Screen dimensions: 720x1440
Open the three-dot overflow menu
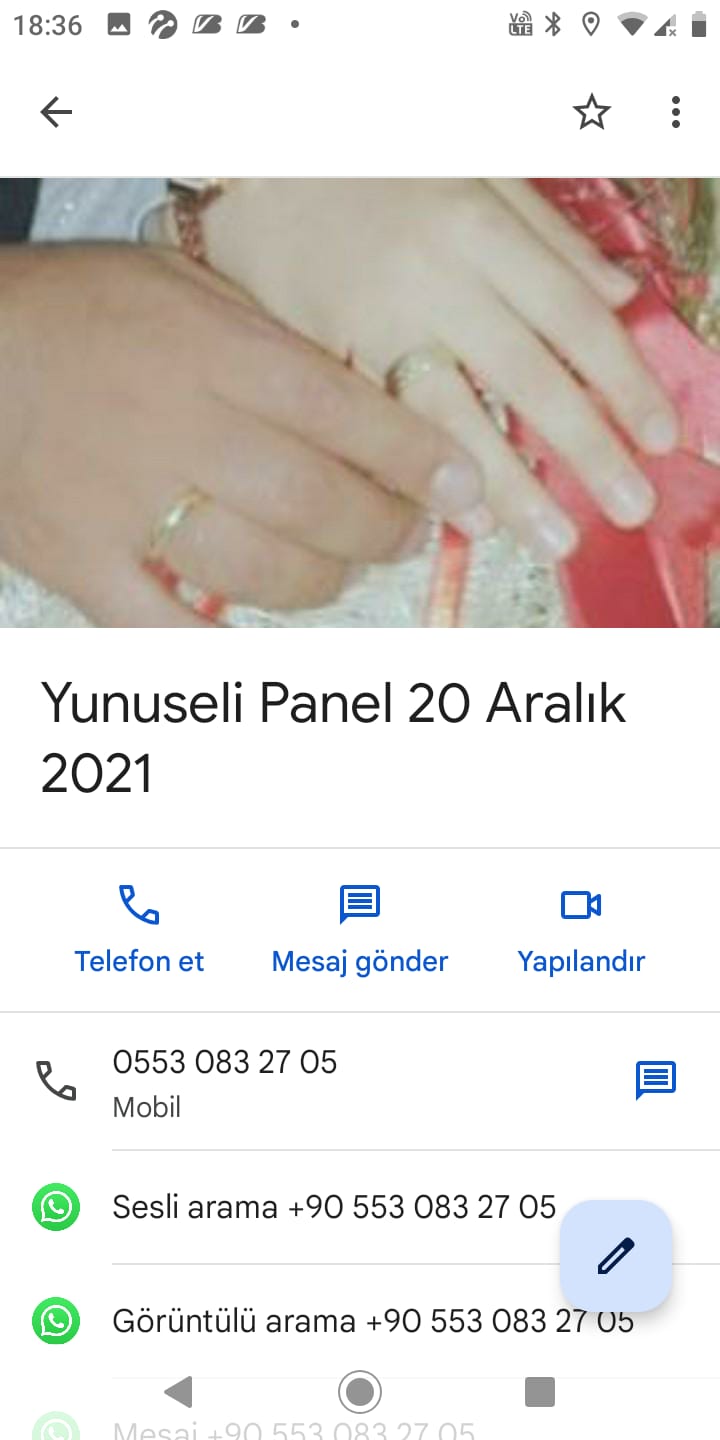676,112
